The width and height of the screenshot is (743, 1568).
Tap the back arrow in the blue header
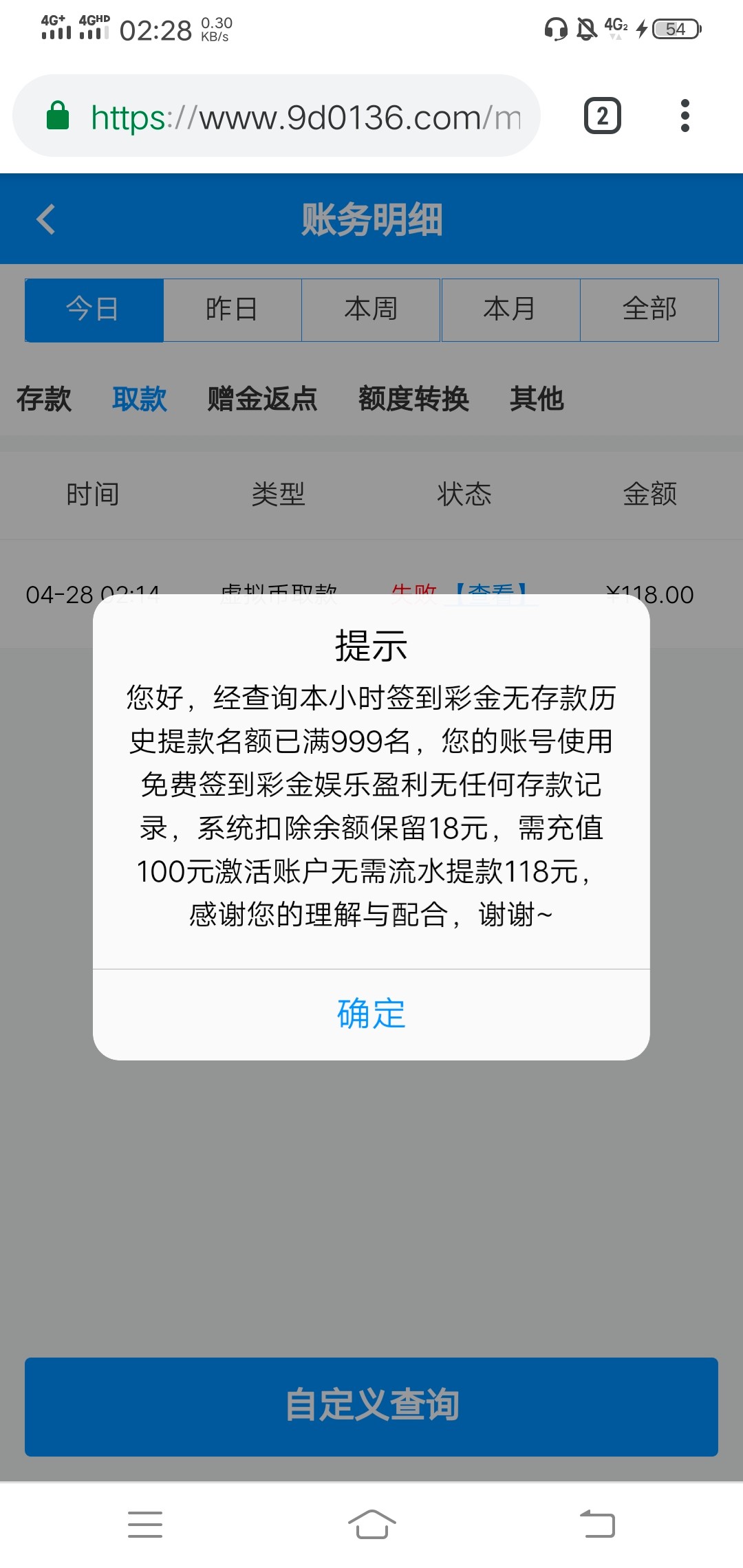tap(46, 219)
